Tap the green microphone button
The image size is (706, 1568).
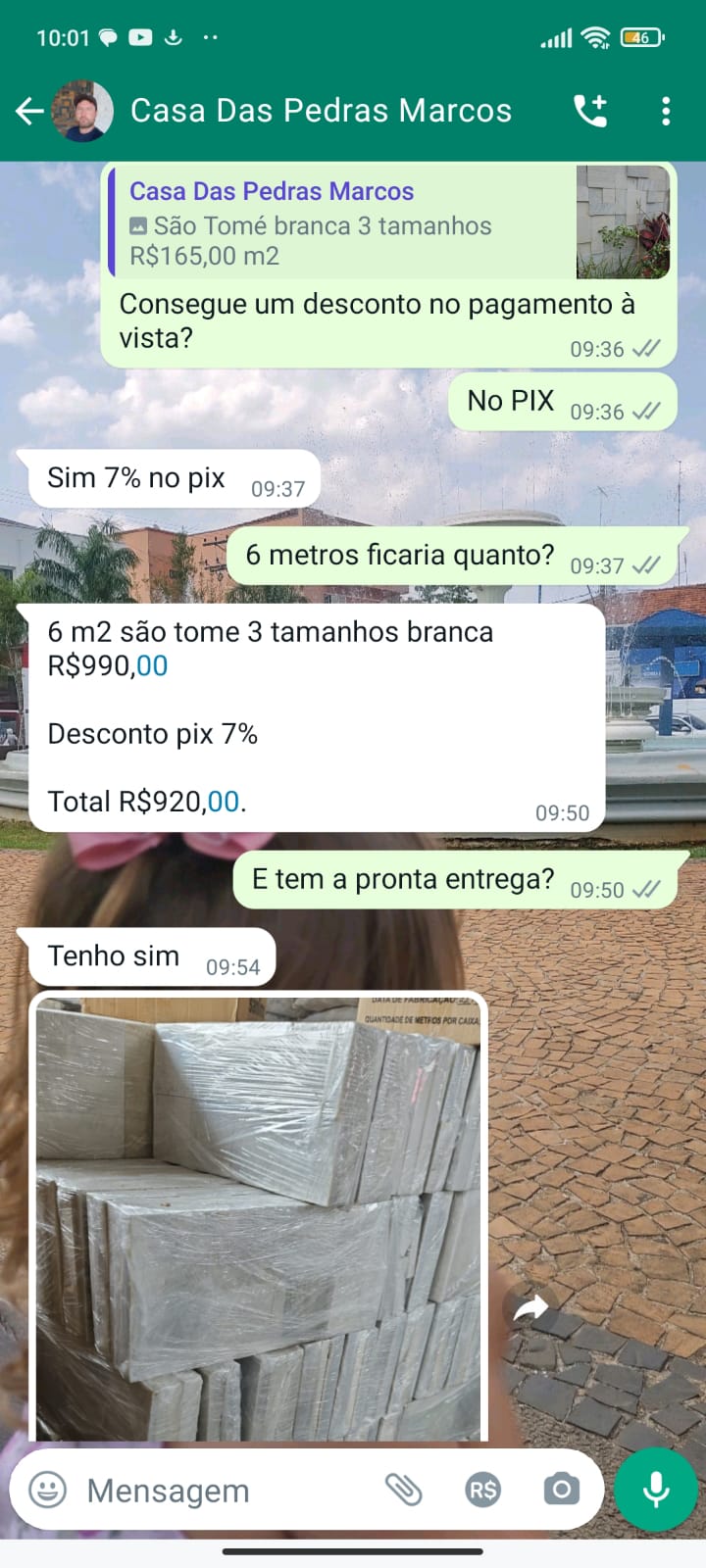click(655, 1488)
